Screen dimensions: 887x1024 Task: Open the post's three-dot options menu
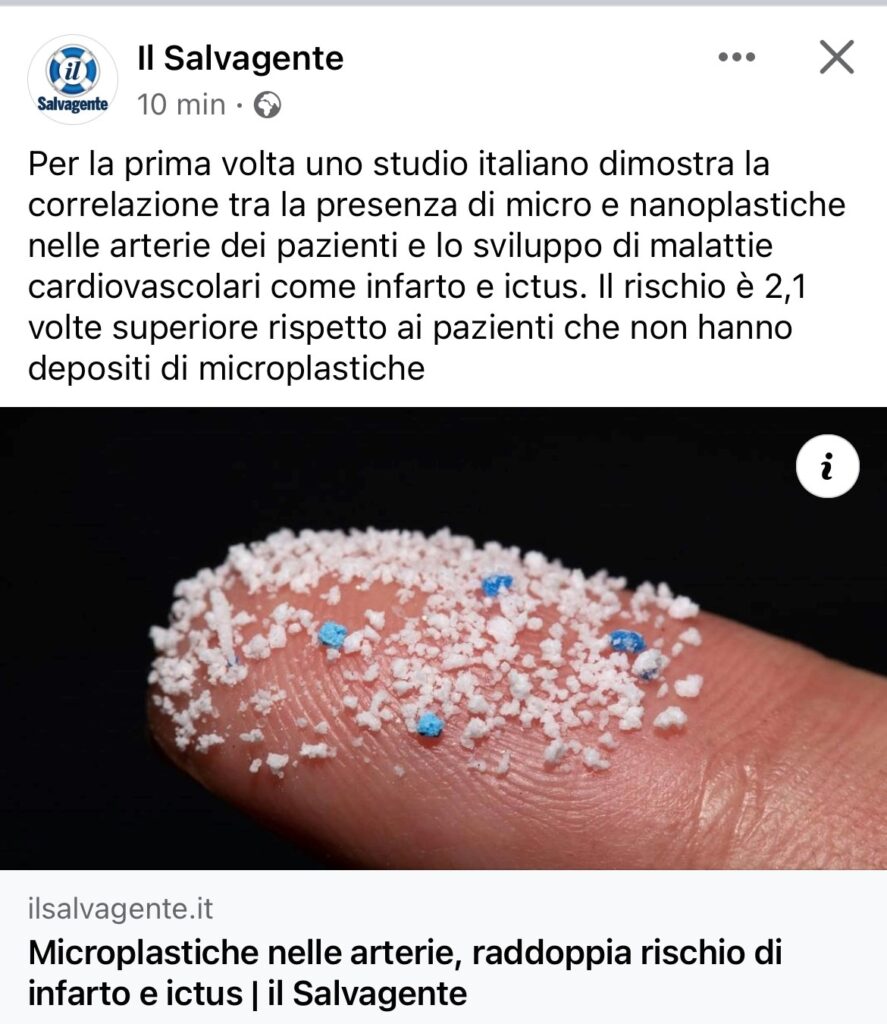point(737,58)
